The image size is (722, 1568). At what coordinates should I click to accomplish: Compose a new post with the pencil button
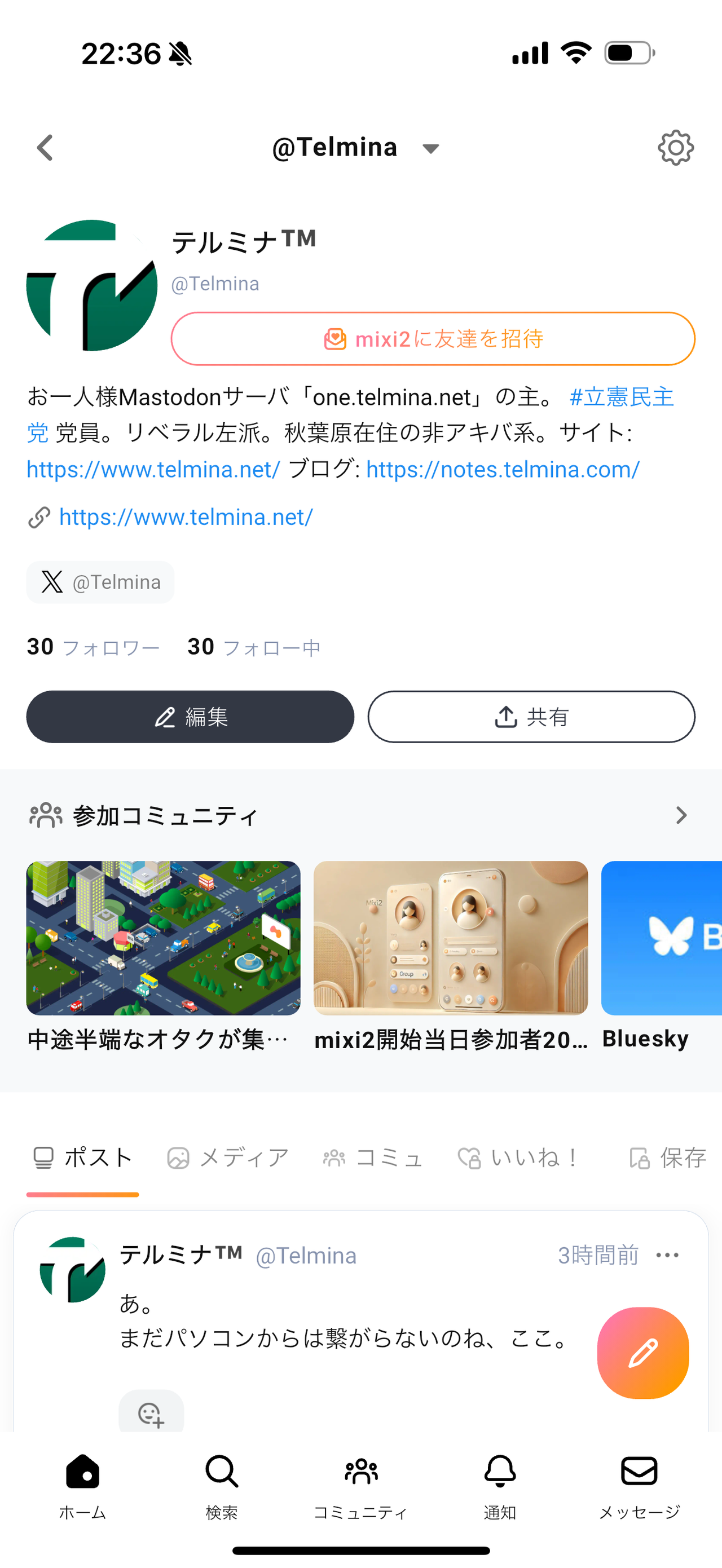(643, 1353)
